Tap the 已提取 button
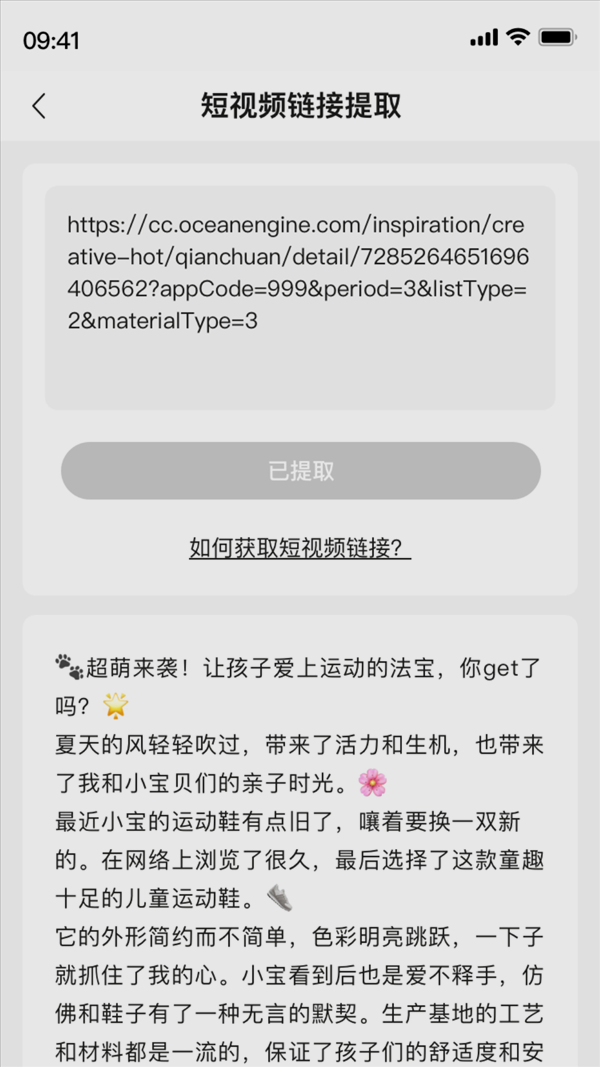 pyautogui.click(x=301, y=471)
